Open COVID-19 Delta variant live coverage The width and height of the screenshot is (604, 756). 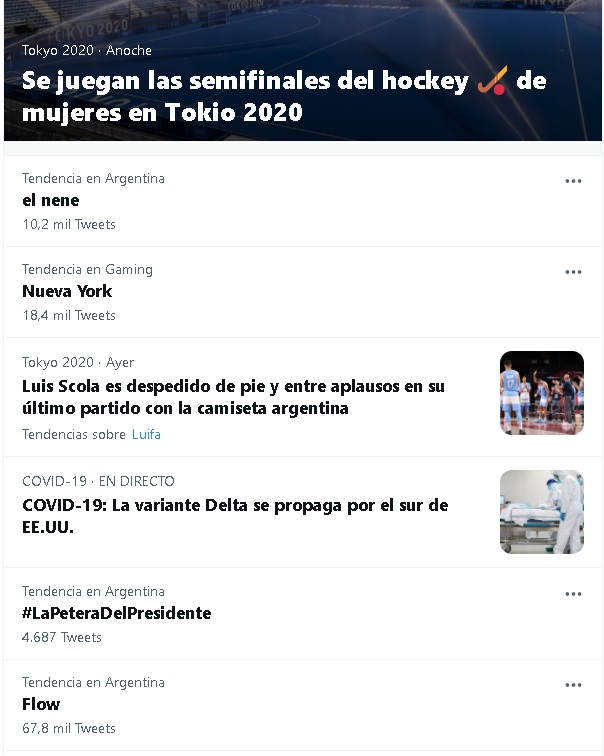tap(234, 515)
